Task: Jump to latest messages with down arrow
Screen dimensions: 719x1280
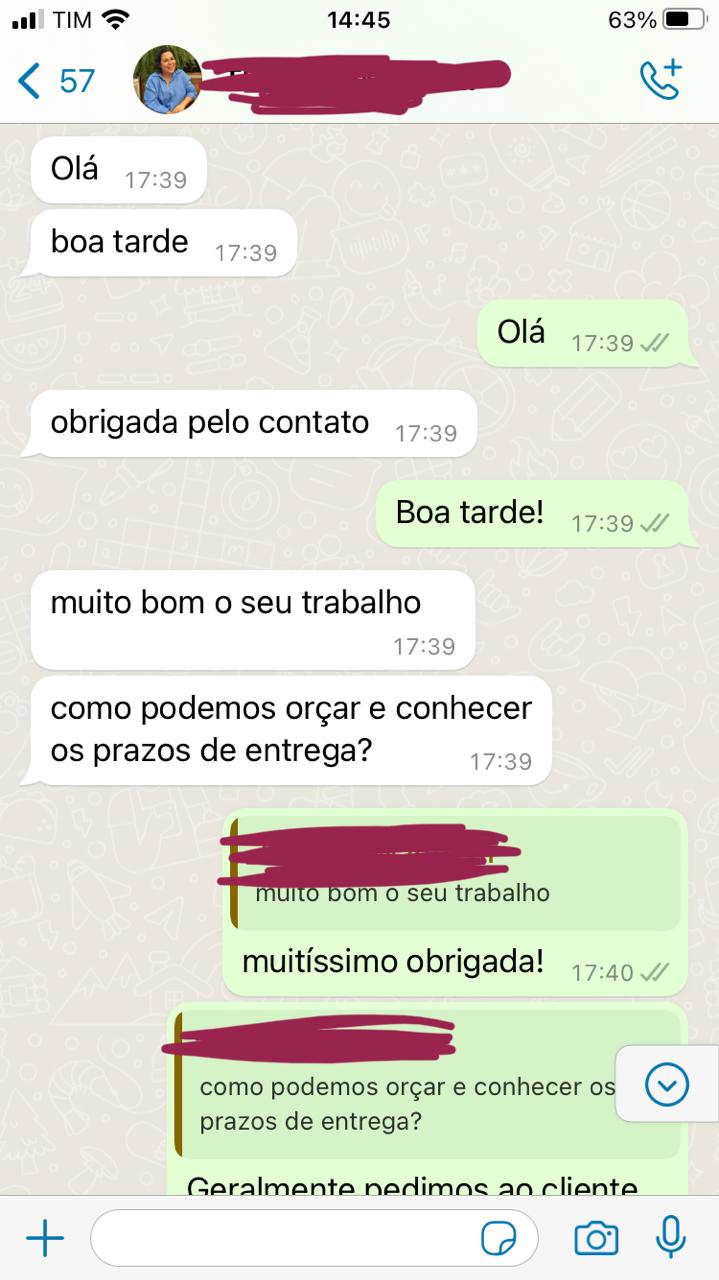Action: click(x=667, y=1084)
